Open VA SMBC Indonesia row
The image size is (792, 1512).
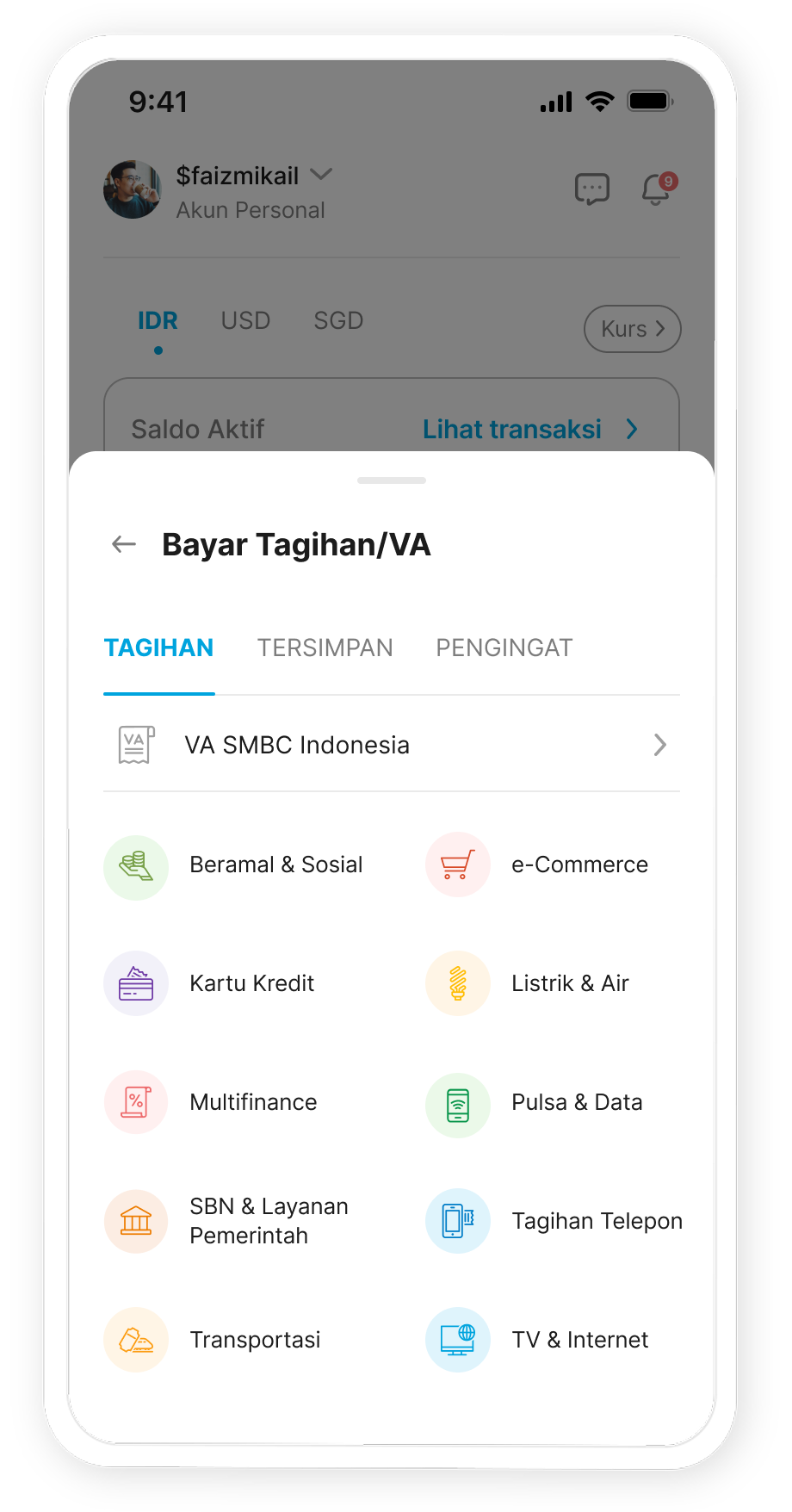391,745
